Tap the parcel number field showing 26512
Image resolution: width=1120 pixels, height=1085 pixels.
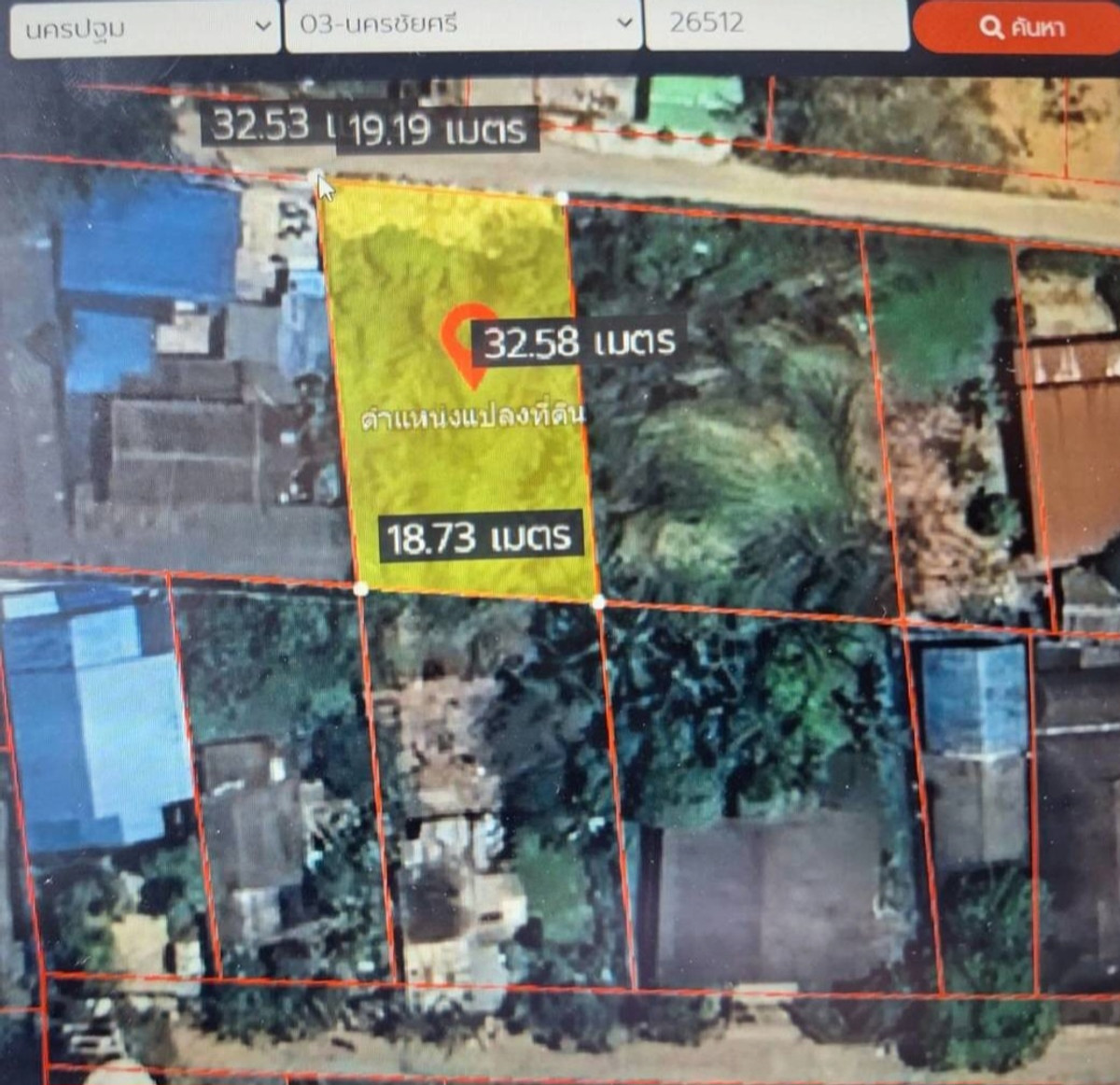point(777,23)
